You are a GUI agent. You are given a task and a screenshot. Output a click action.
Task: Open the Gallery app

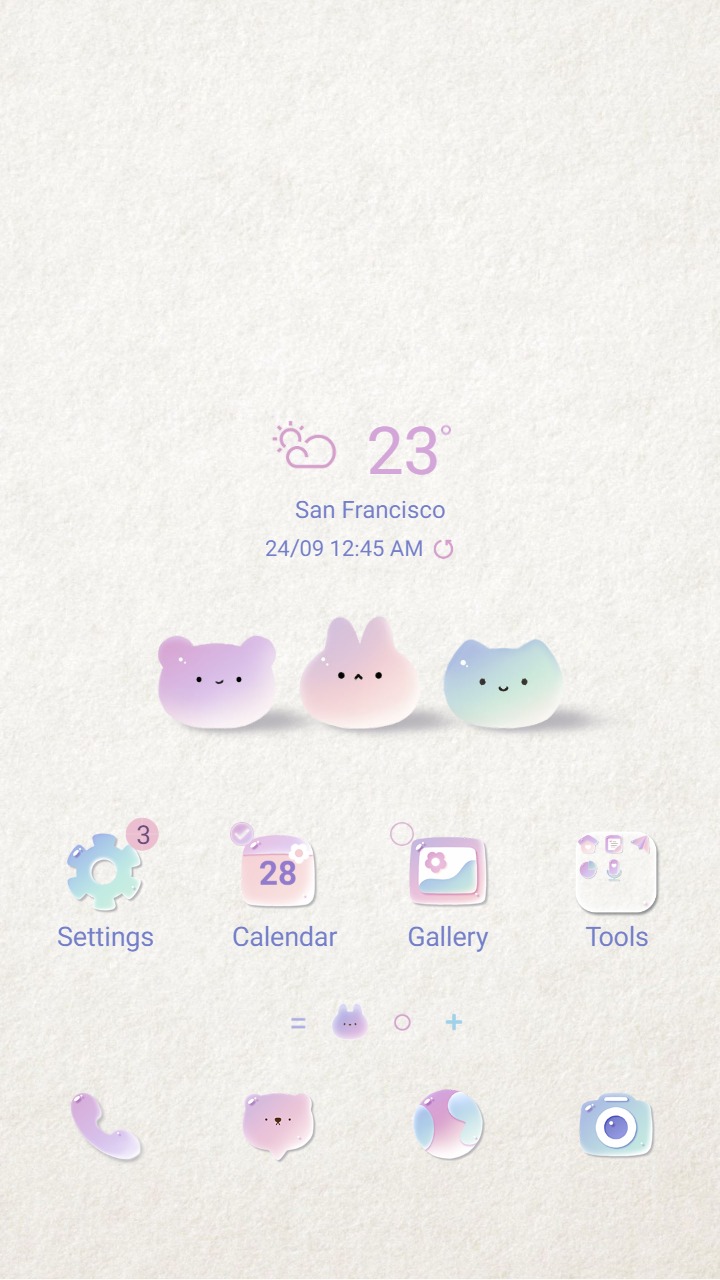pos(446,872)
